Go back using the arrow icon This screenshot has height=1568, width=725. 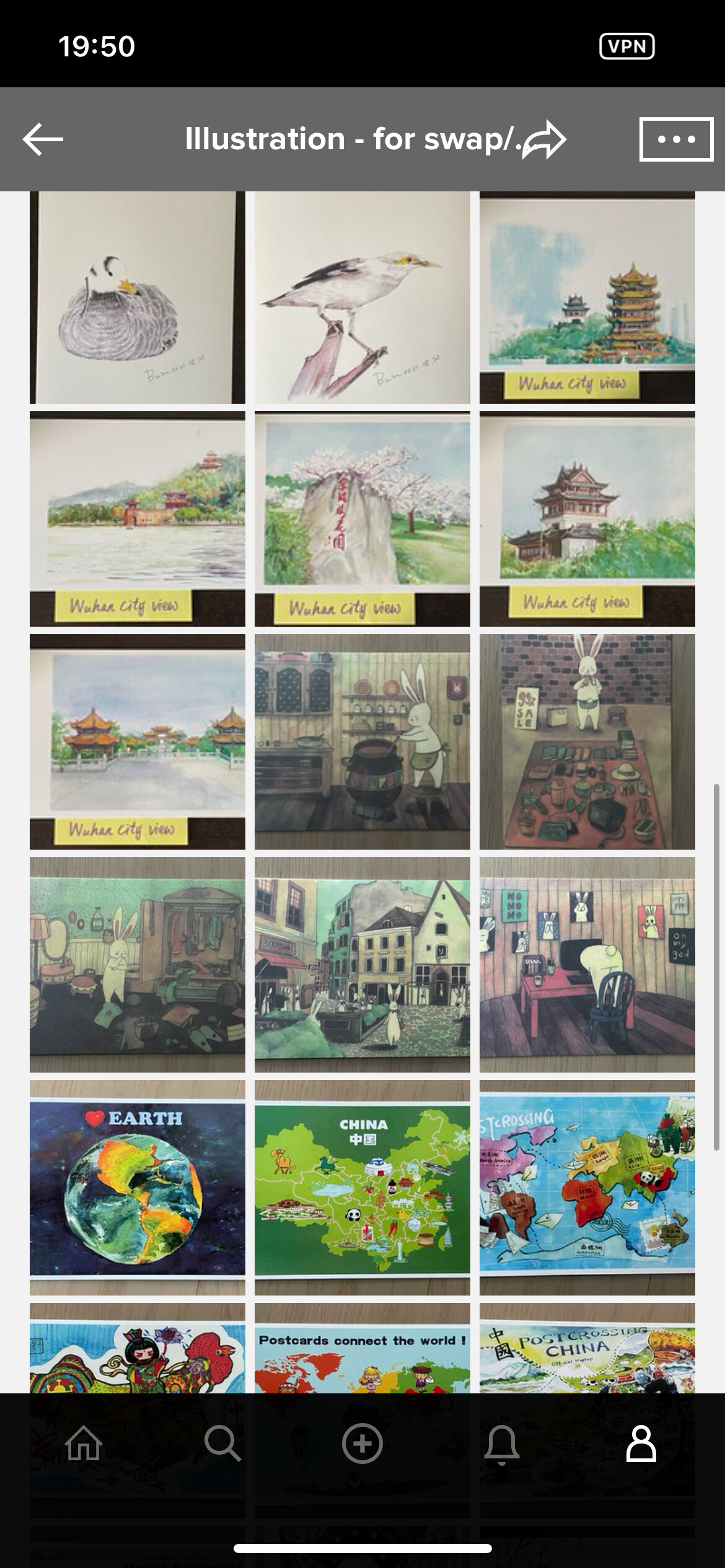[x=43, y=139]
